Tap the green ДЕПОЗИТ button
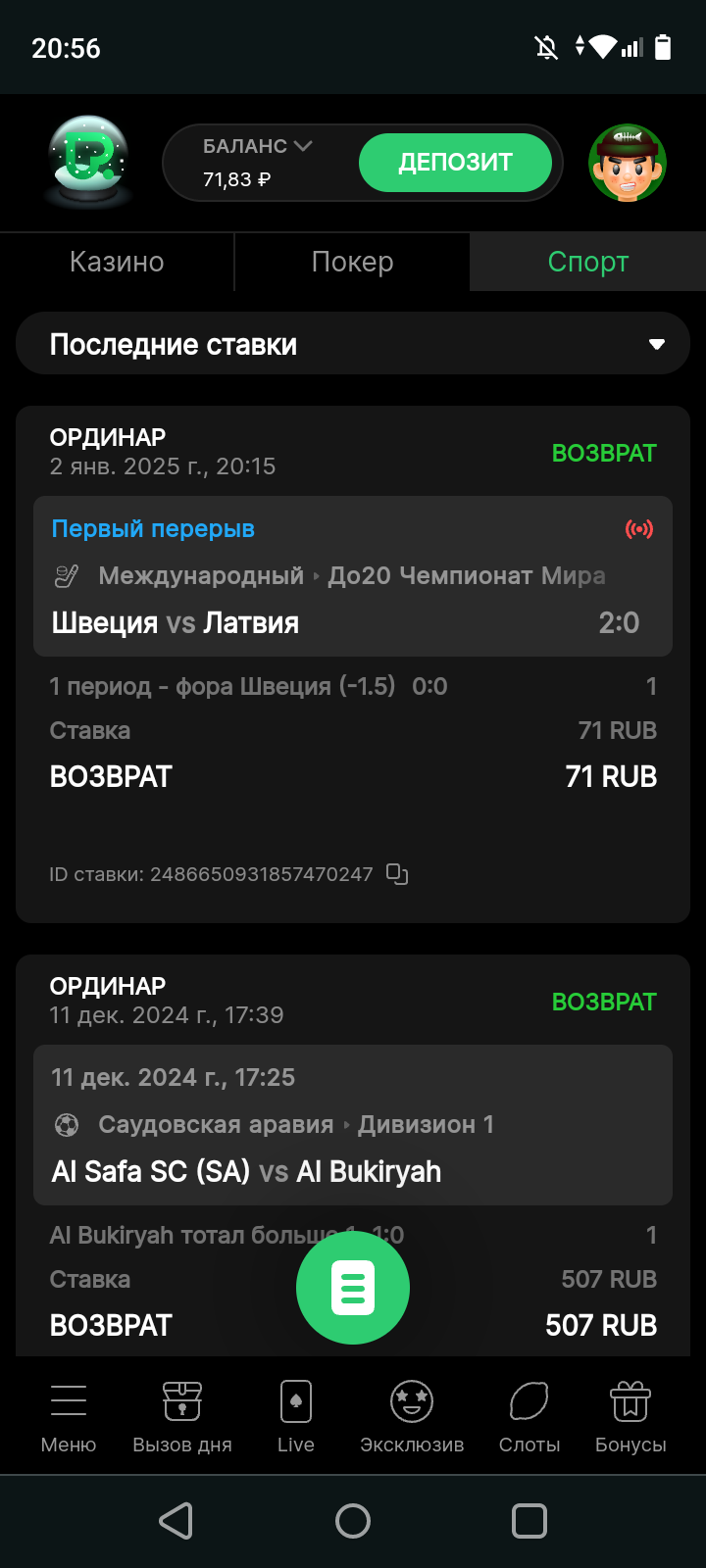Image resolution: width=706 pixels, height=1568 pixels. 455,163
